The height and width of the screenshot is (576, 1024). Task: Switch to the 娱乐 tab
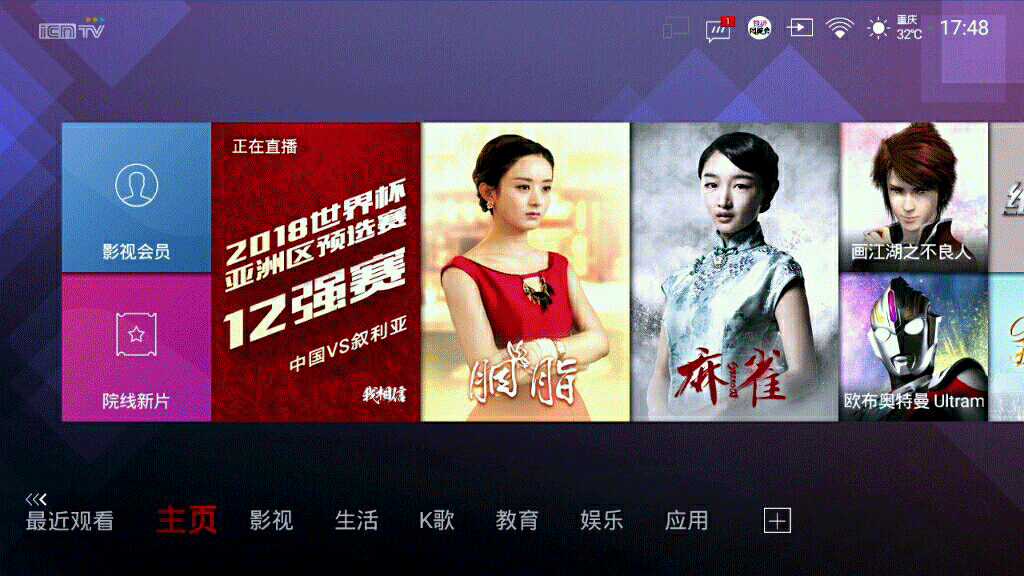tap(602, 521)
